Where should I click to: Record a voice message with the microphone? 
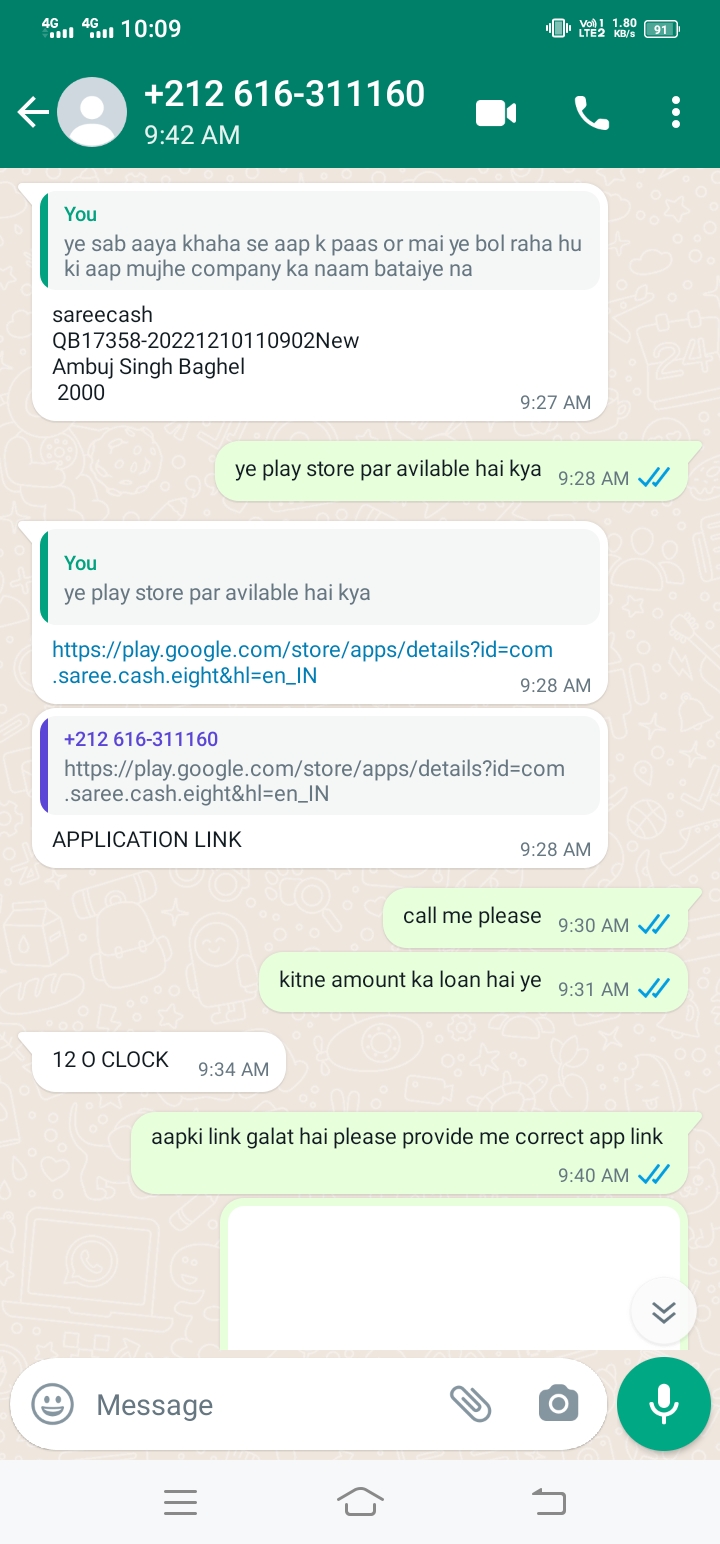coord(664,1404)
